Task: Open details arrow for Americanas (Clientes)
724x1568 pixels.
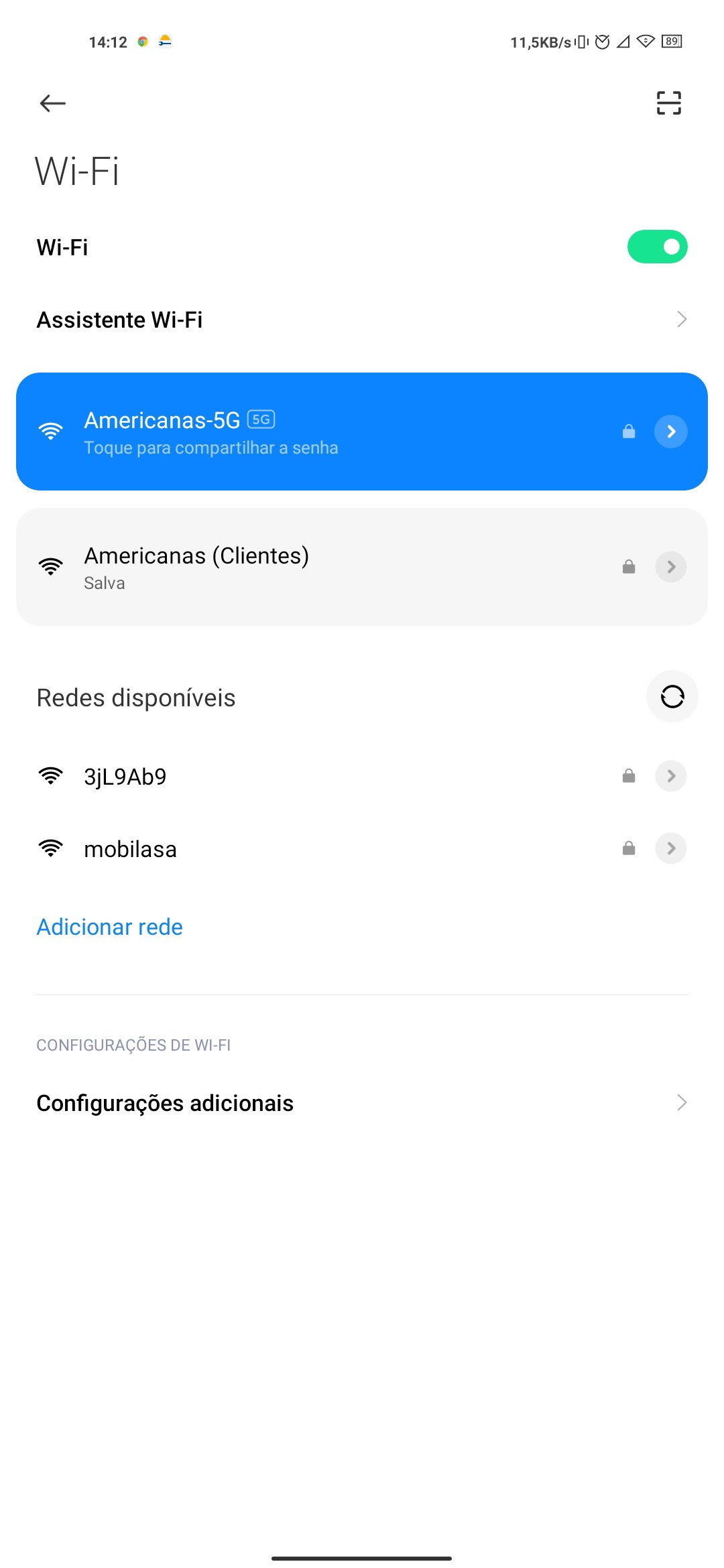Action: (671, 567)
